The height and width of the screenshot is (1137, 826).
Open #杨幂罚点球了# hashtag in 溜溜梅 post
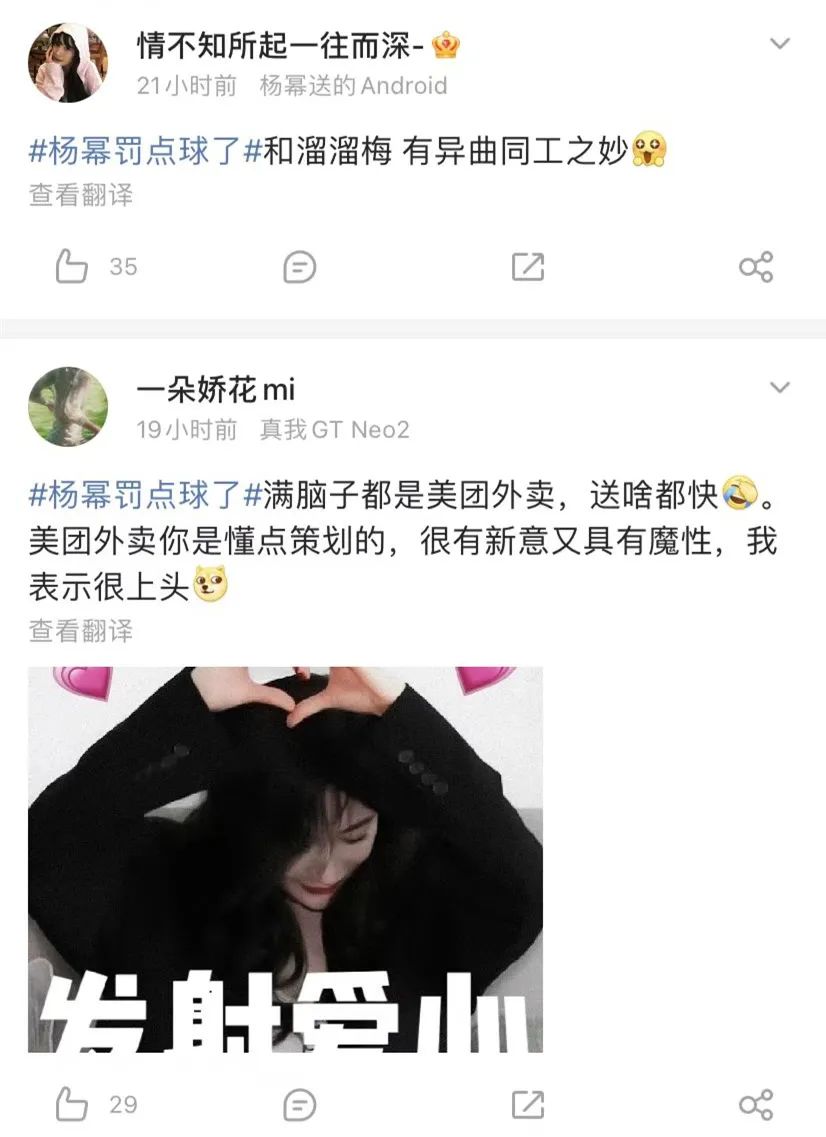click(146, 152)
